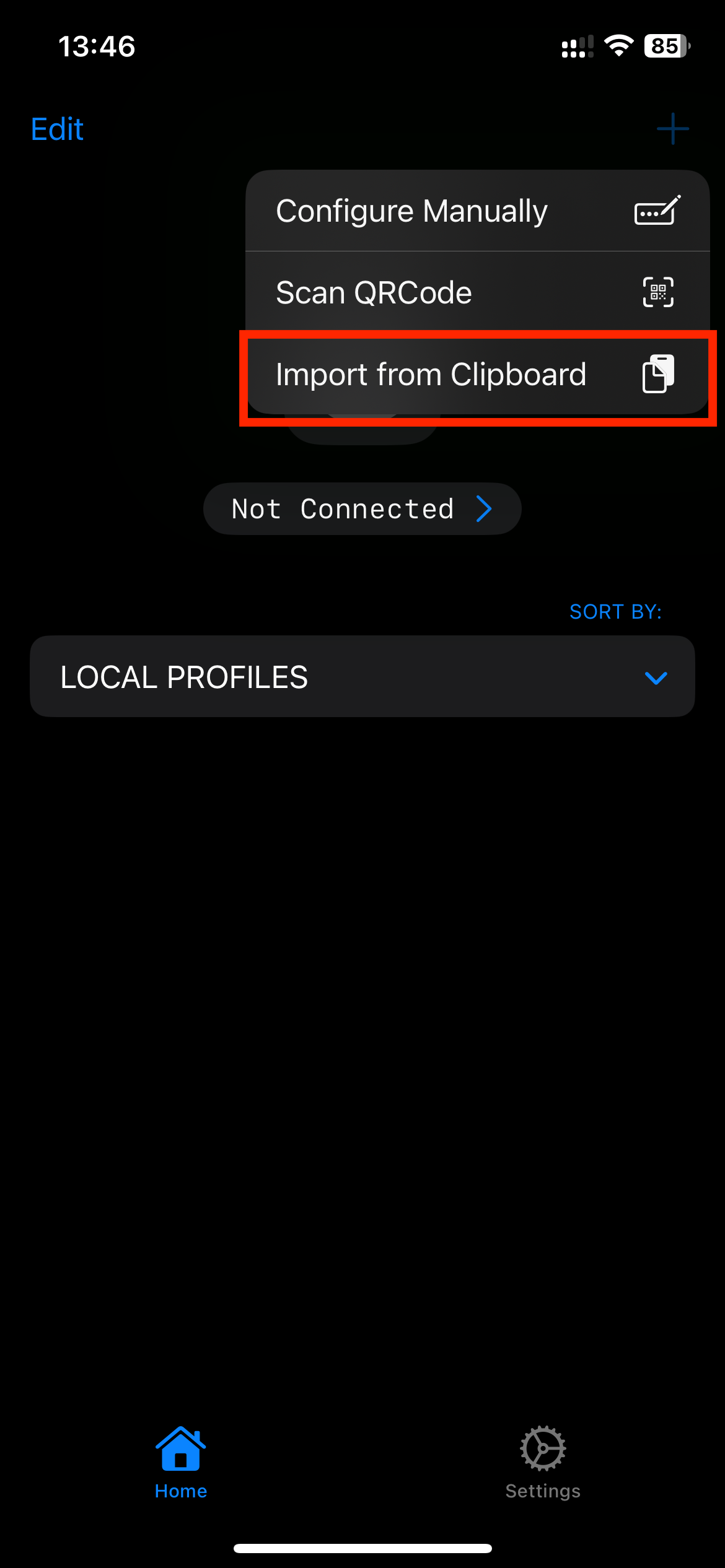This screenshot has width=725, height=1568.
Task: Open the SORT BY options
Action: [x=615, y=612]
